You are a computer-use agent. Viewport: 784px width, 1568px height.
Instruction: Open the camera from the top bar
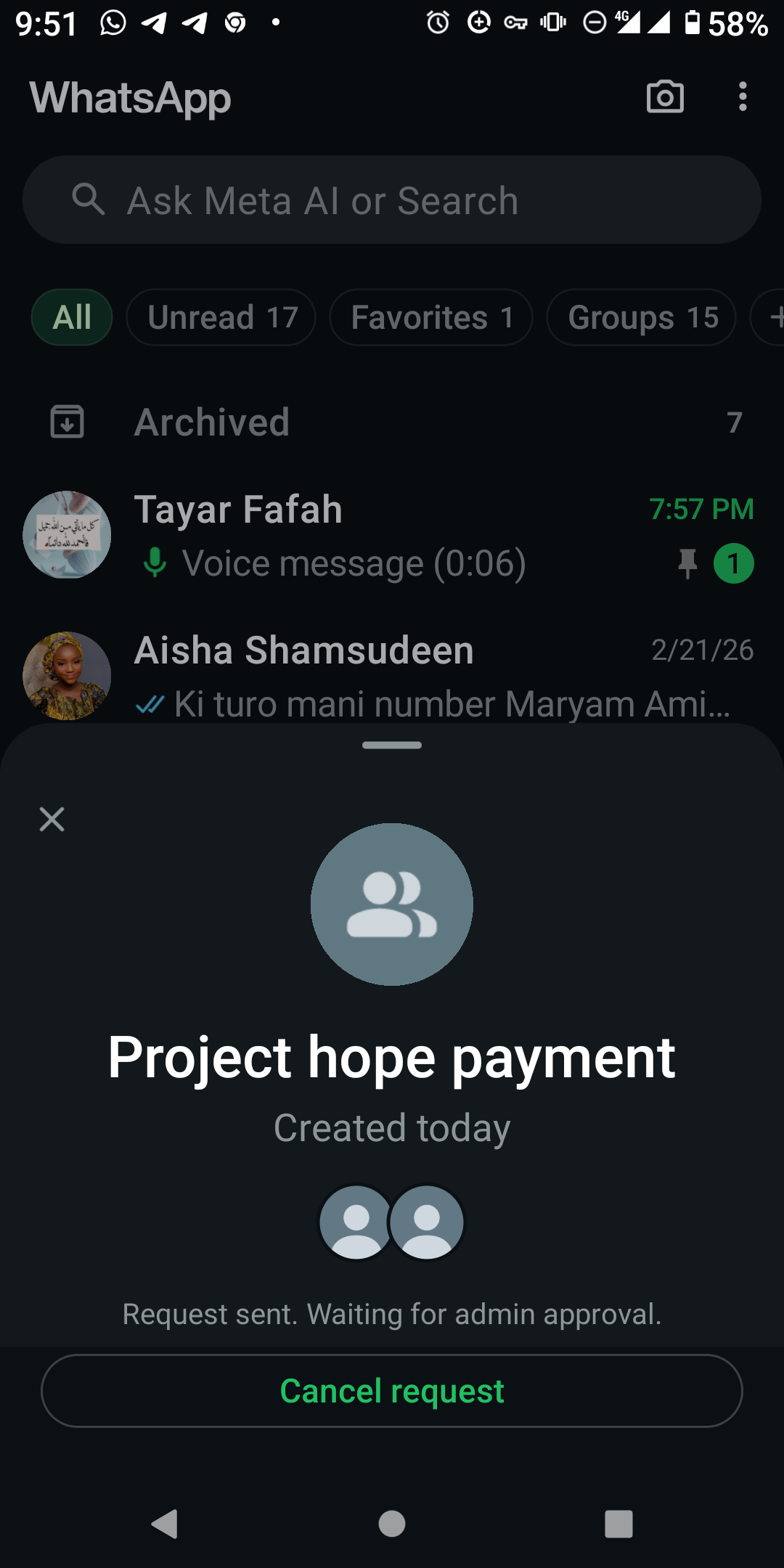click(665, 97)
